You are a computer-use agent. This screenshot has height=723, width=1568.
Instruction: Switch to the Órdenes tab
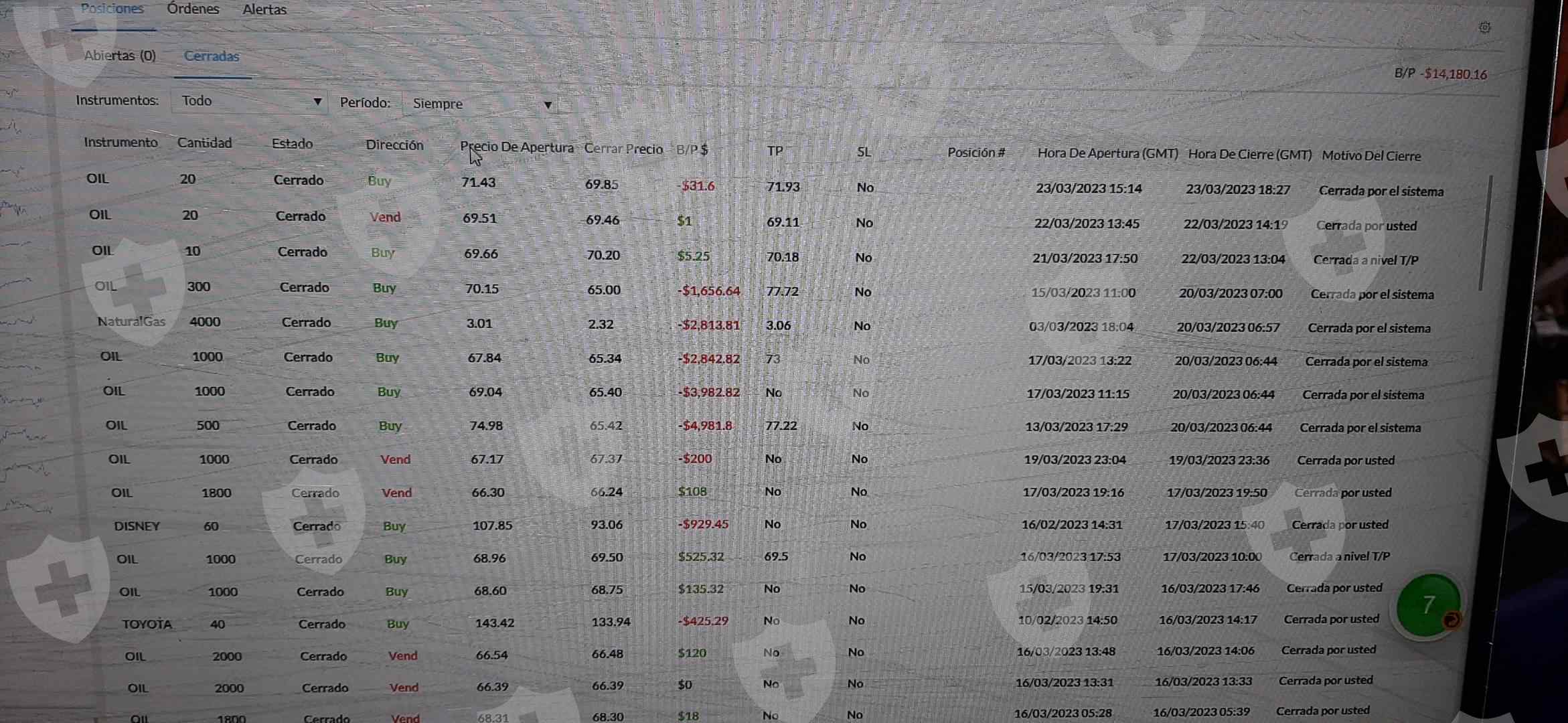point(193,9)
